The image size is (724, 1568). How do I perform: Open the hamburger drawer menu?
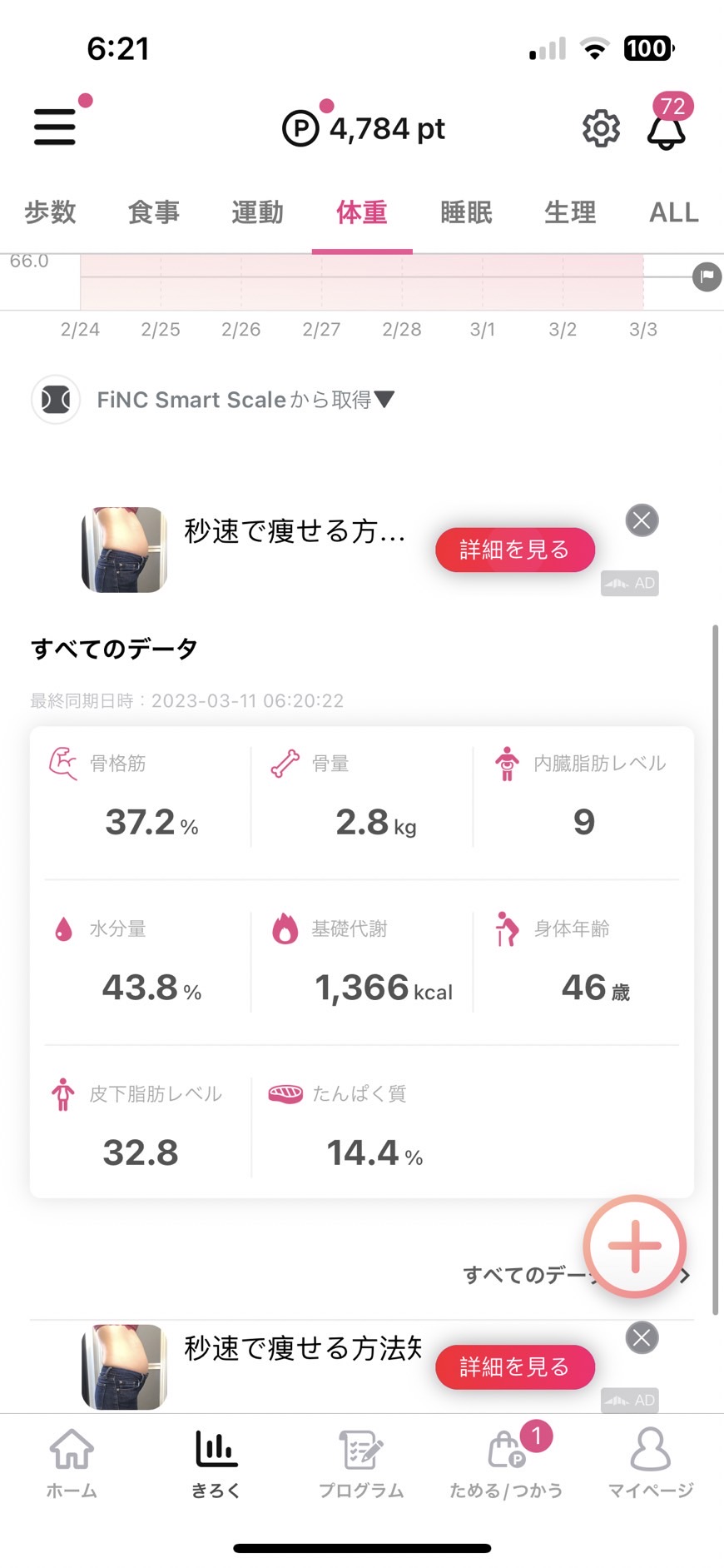pos(55,127)
